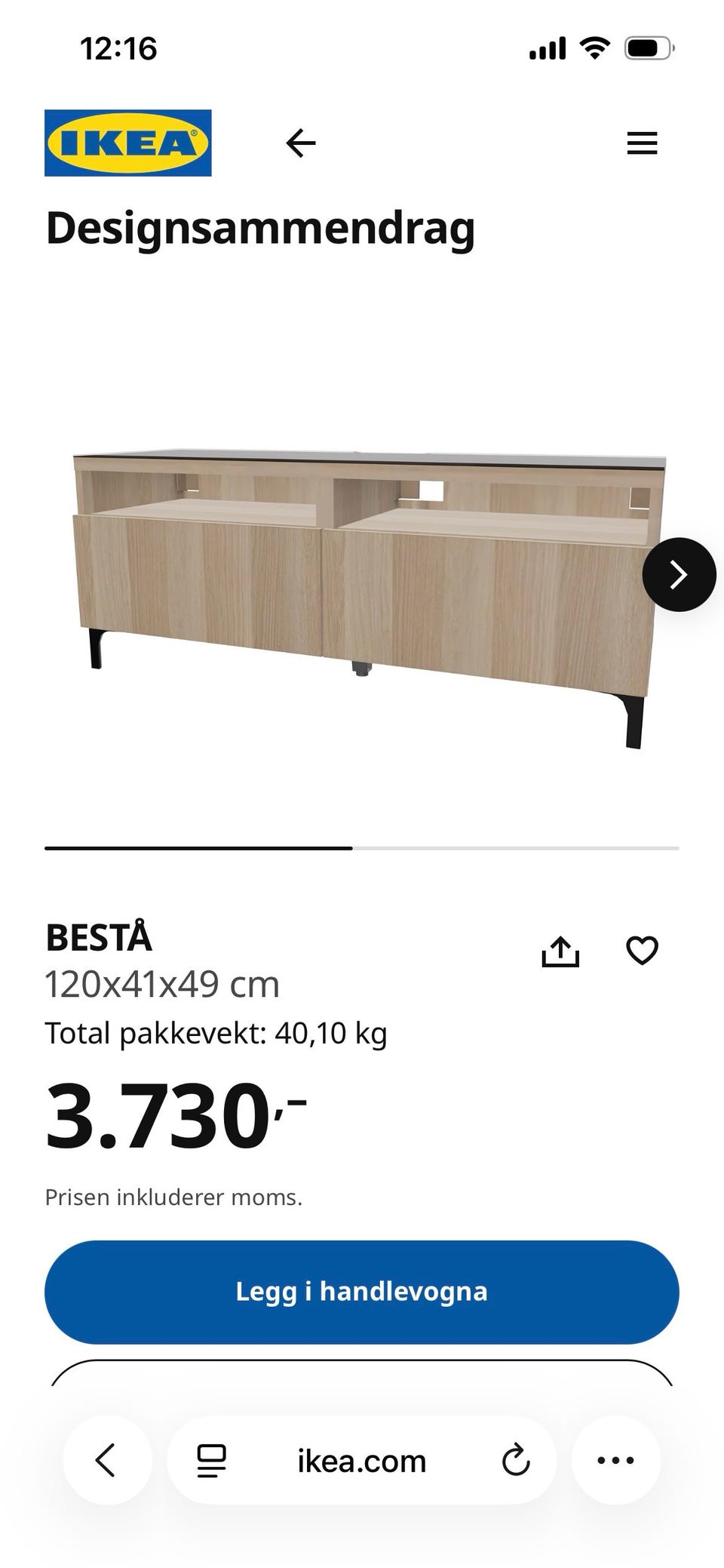Tap the ikea.com address field
Image resolution: width=724 pixels, height=1568 pixels.
point(362,1461)
